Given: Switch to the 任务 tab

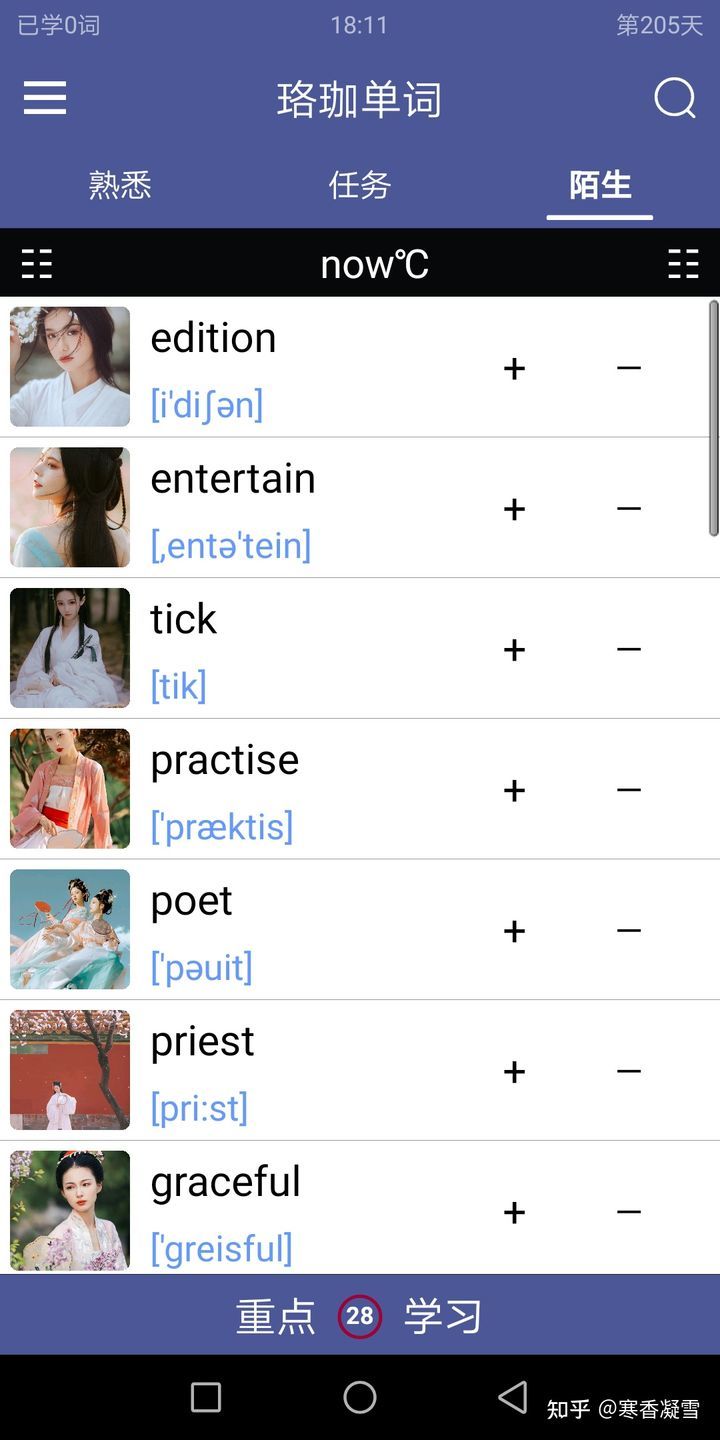Looking at the screenshot, I should click(359, 185).
